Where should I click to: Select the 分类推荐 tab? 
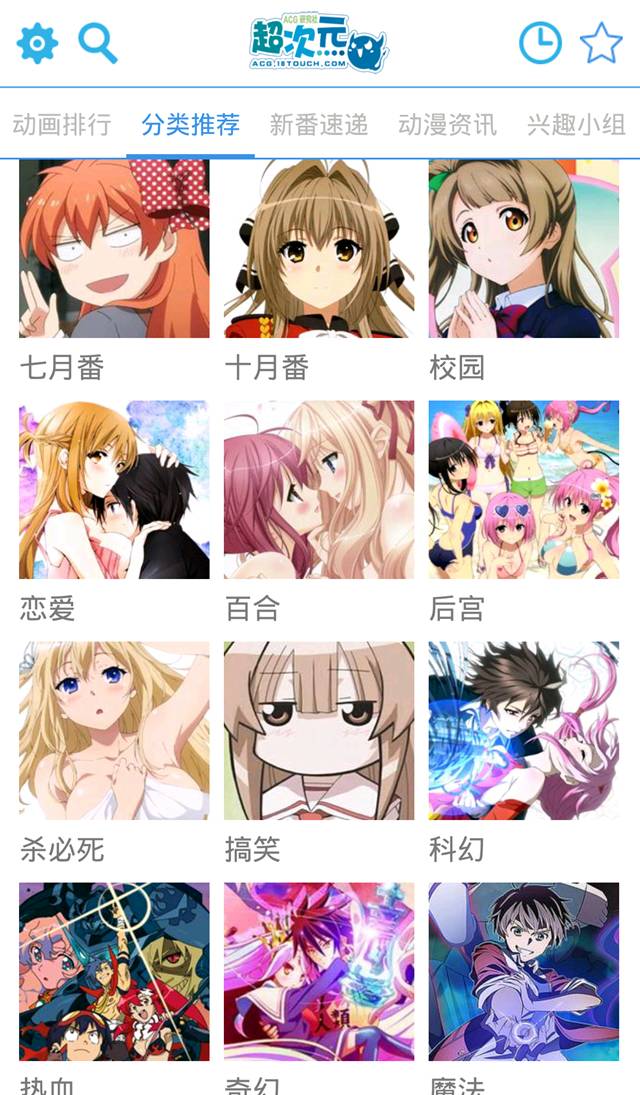(190, 125)
